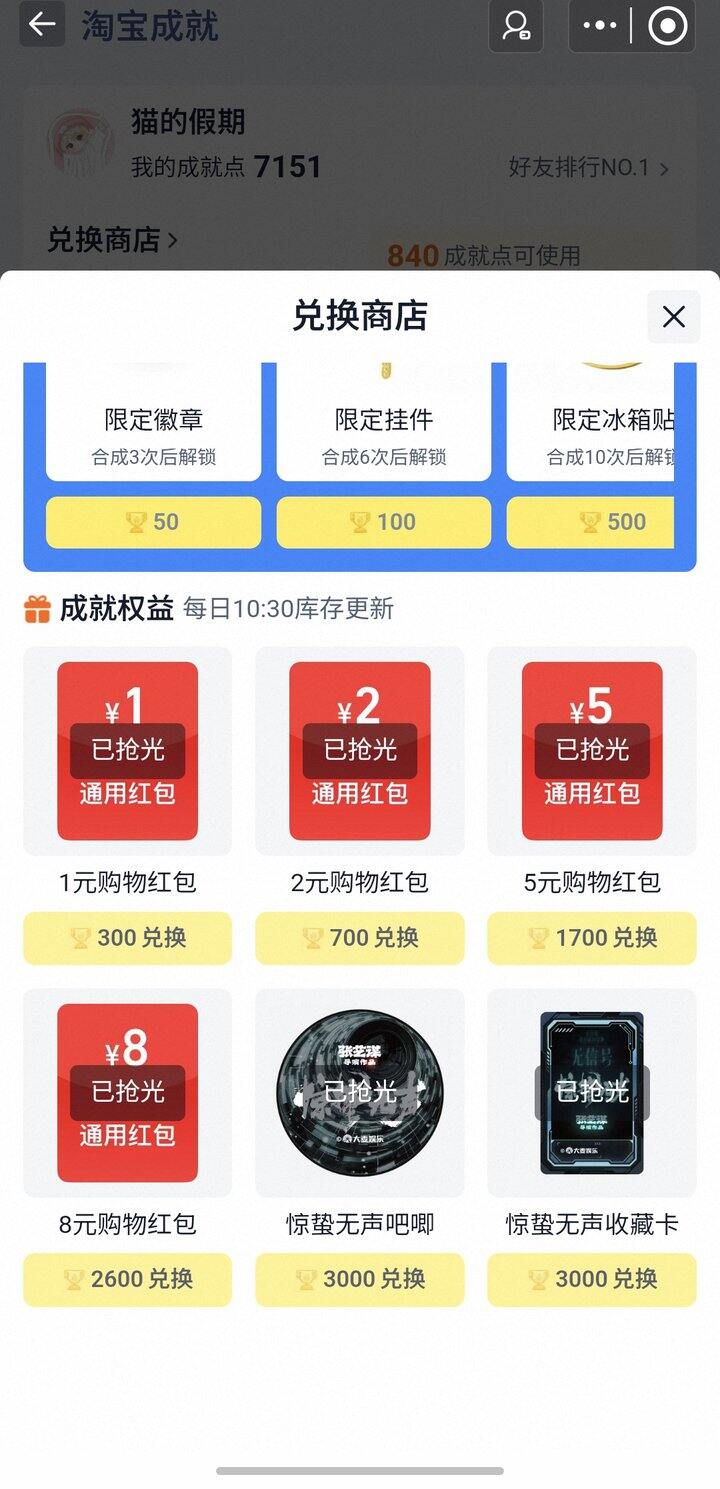Image resolution: width=720 pixels, height=1489 pixels.
Task: Open the 5元购物红包 card
Action: tap(592, 752)
